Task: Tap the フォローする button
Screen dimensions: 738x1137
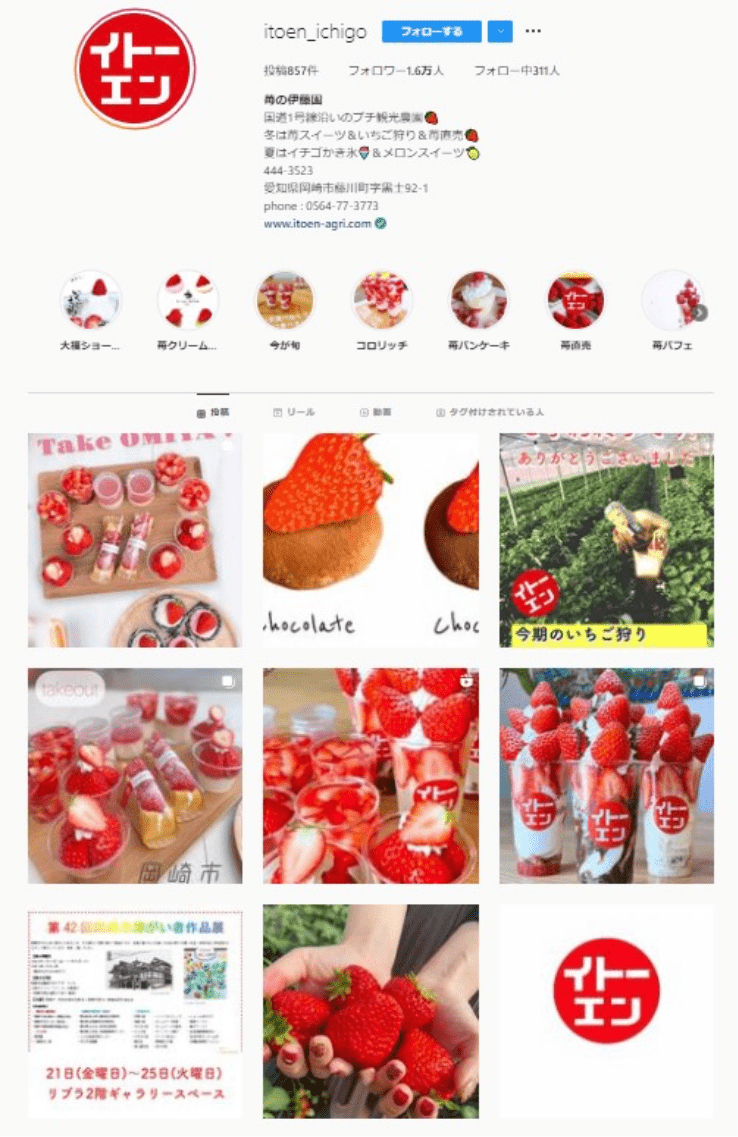Action: coord(431,32)
